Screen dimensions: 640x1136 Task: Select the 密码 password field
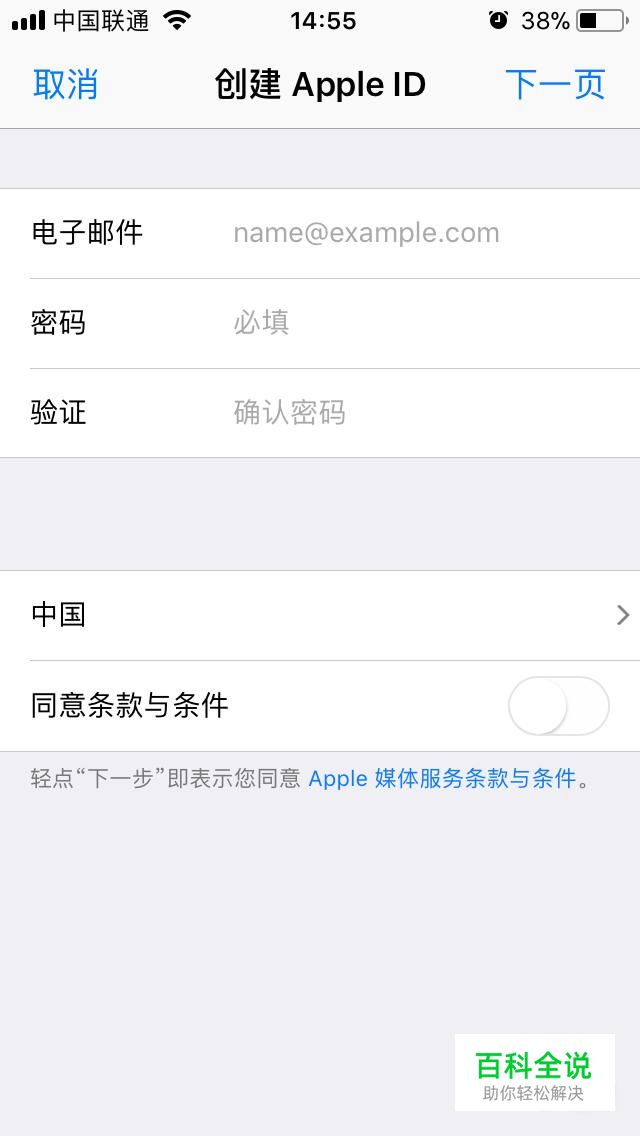coord(420,323)
